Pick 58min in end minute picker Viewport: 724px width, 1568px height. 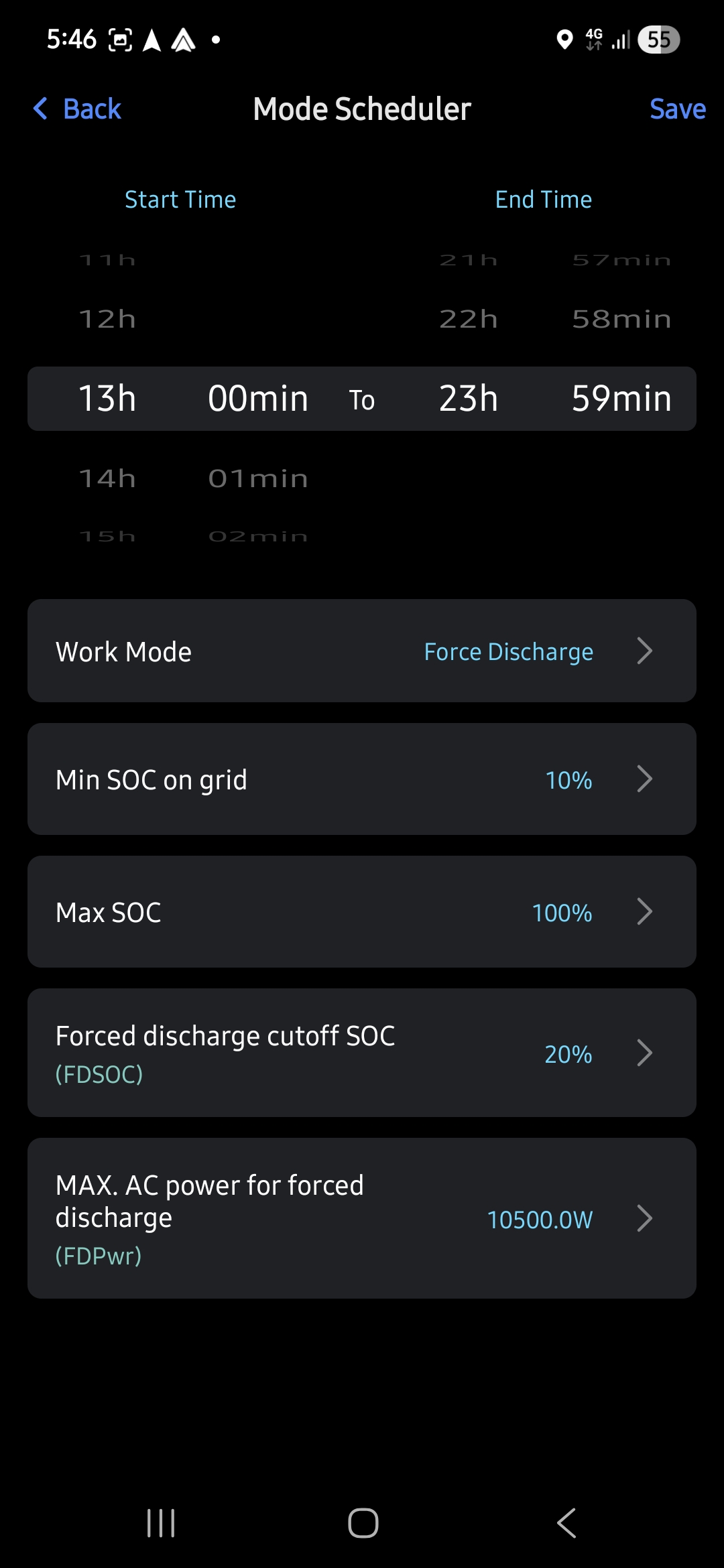pos(621,319)
